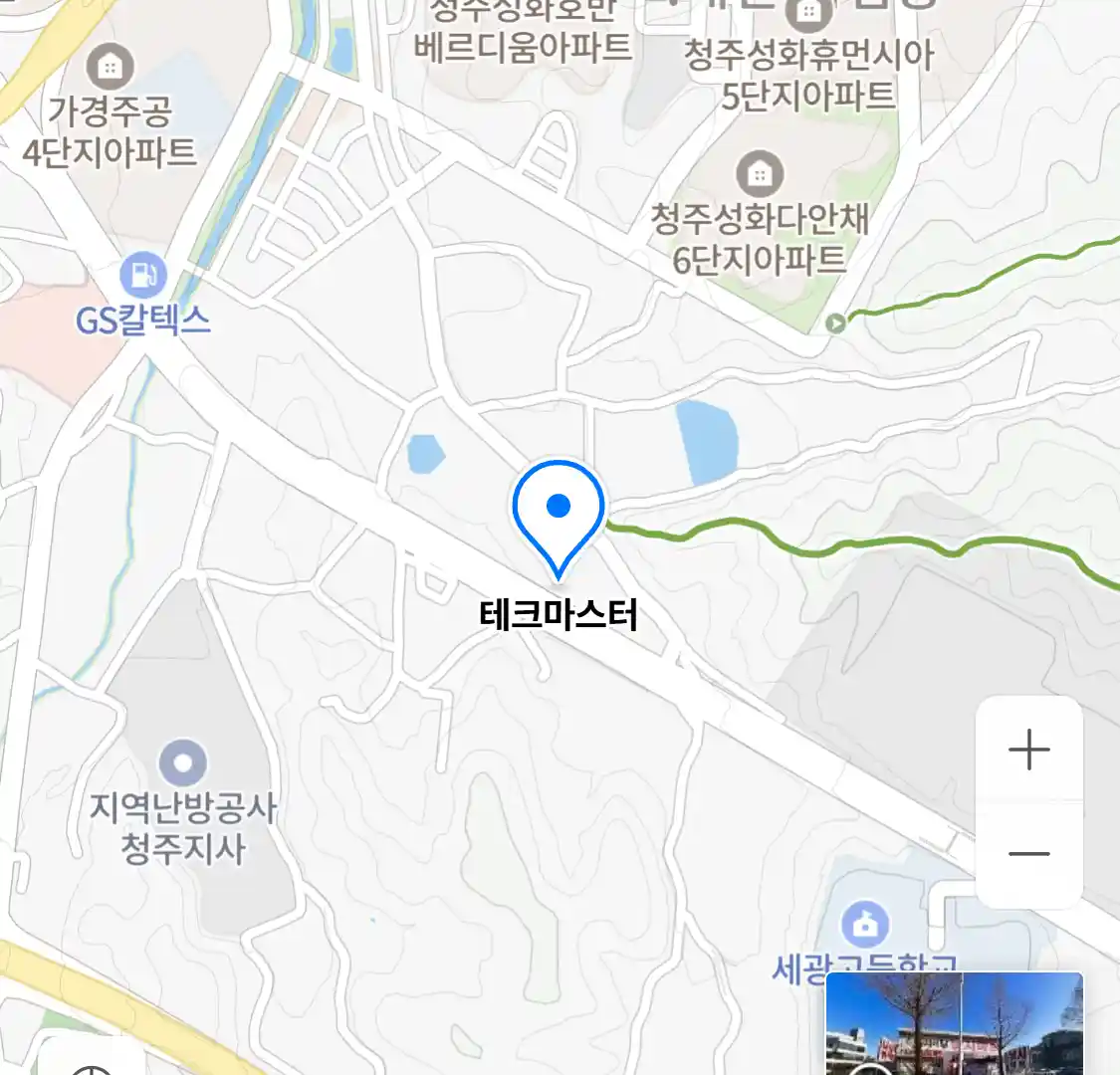
Task: Select 세광고등학교 school marker
Action: tap(864, 925)
